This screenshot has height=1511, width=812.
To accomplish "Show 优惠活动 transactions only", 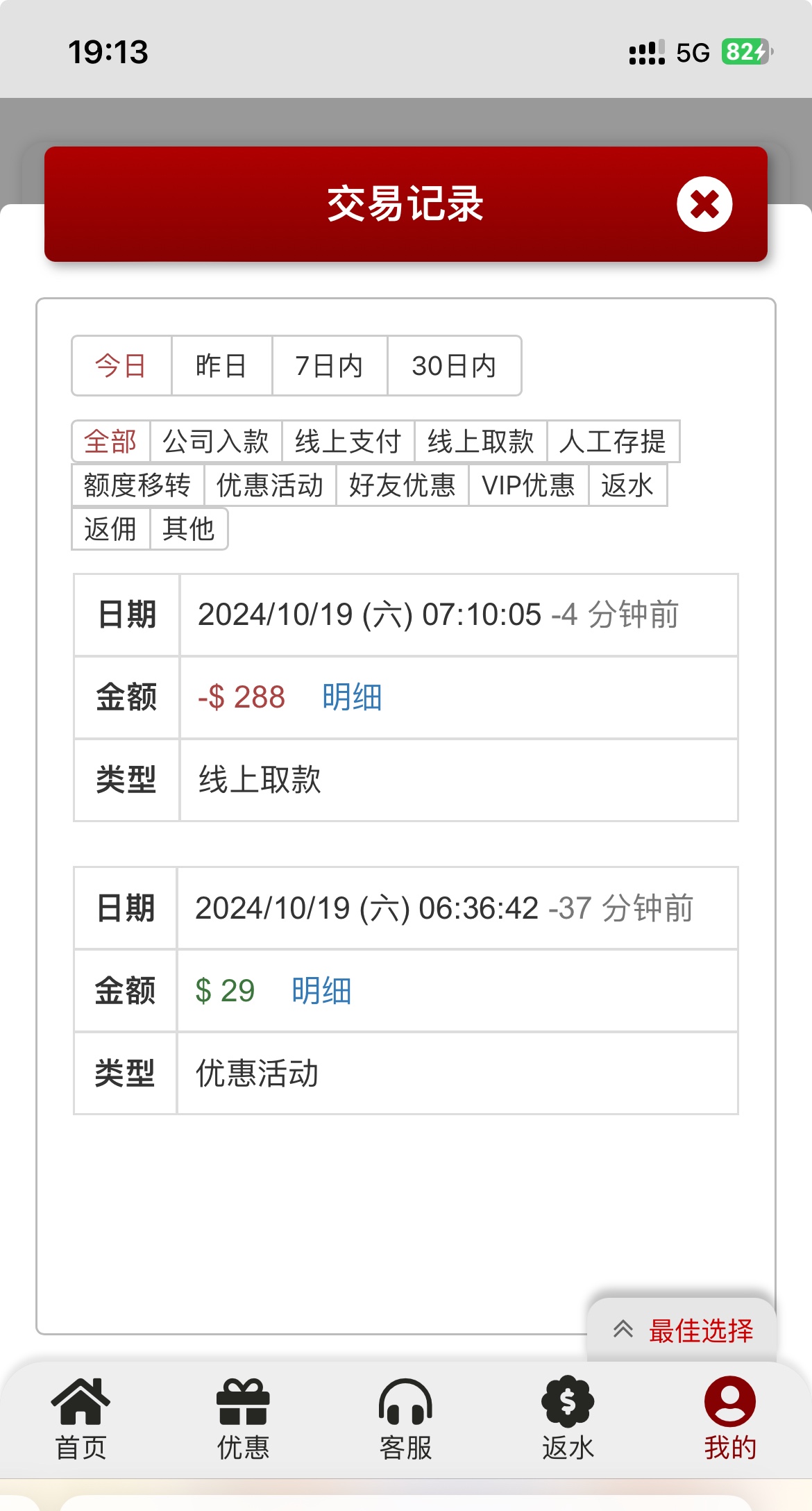I will 270,485.
